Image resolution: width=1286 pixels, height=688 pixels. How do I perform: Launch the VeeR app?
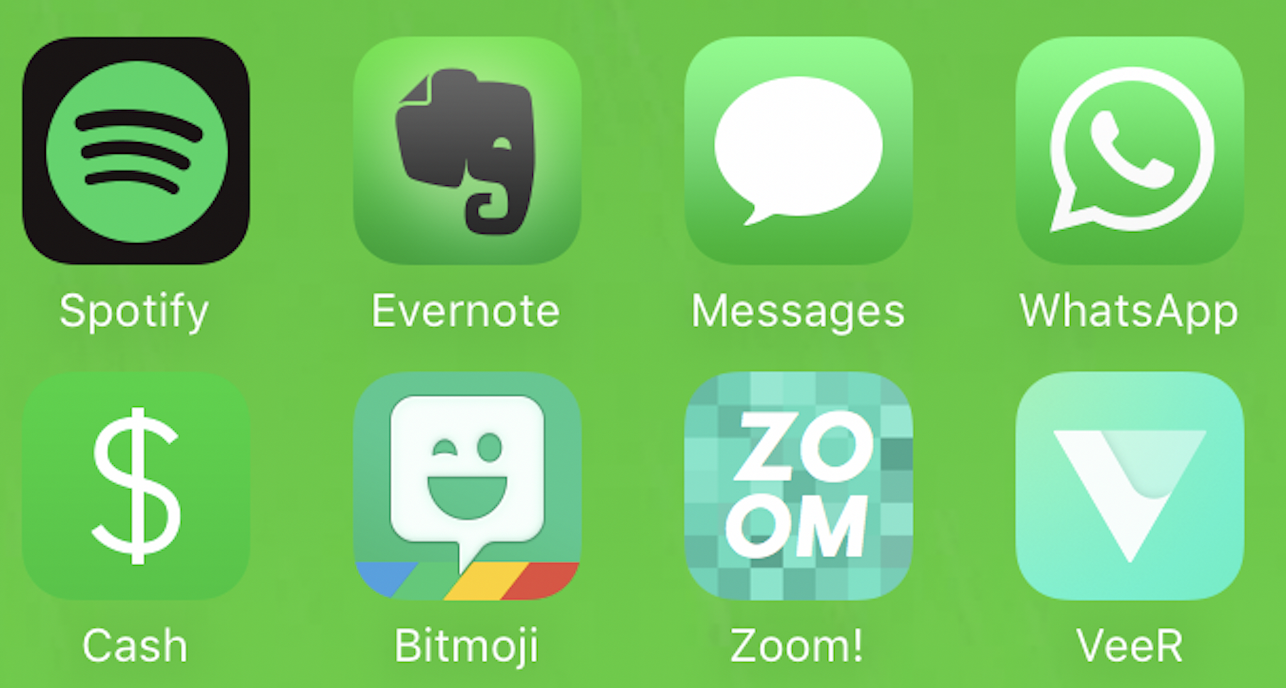click(x=1129, y=486)
